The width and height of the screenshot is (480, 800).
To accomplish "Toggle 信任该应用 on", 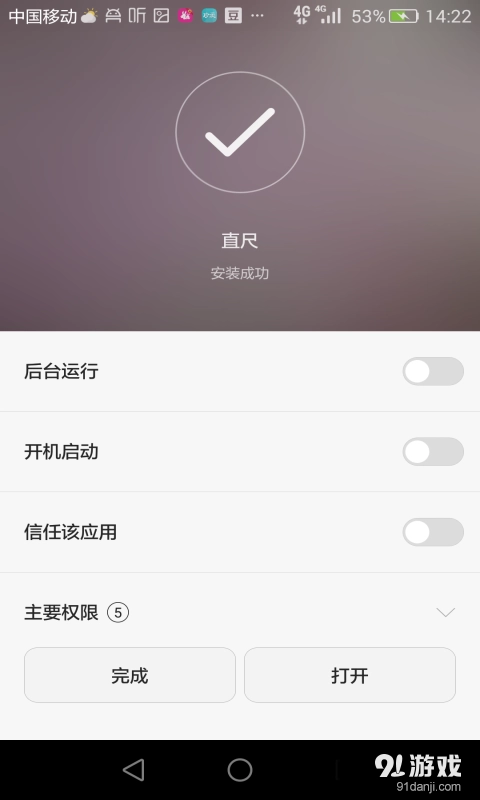I will [433, 532].
